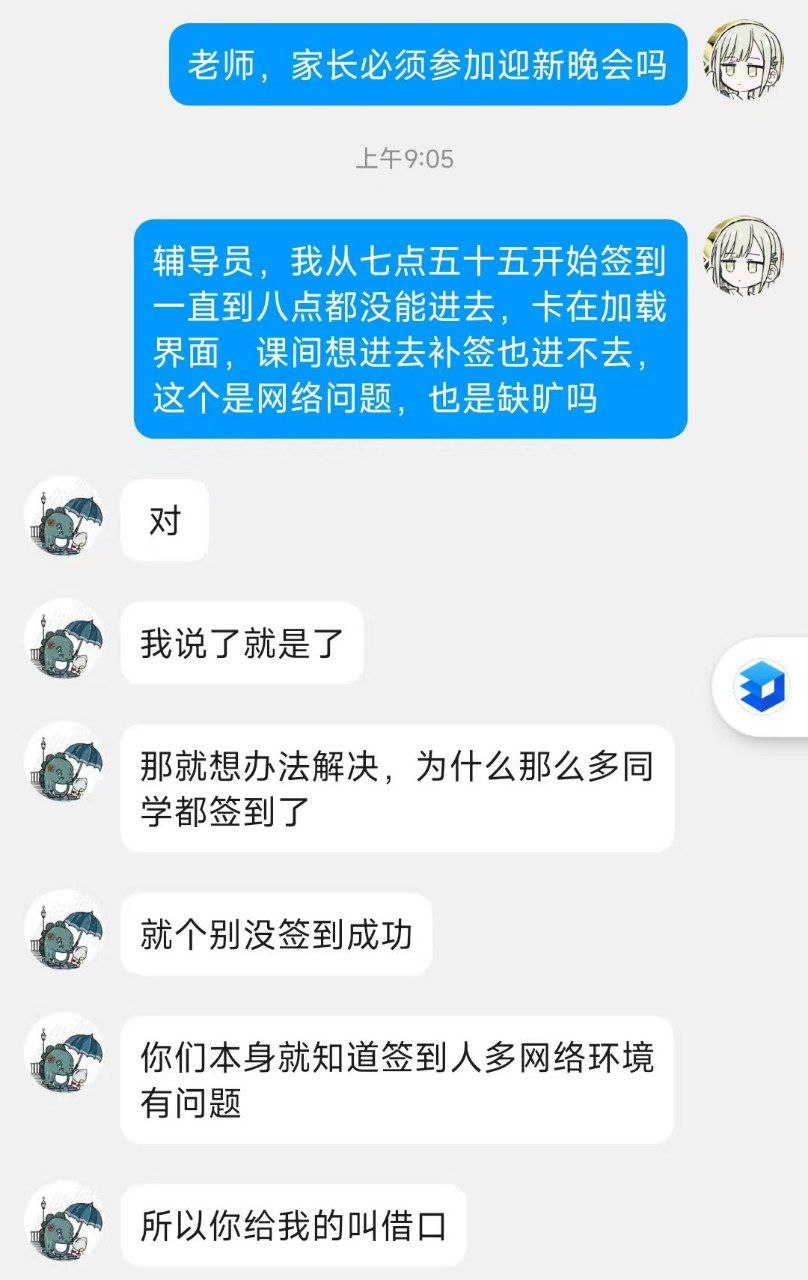
Task: Tap the floating blue cube icon
Action: (x=762, y=686)
